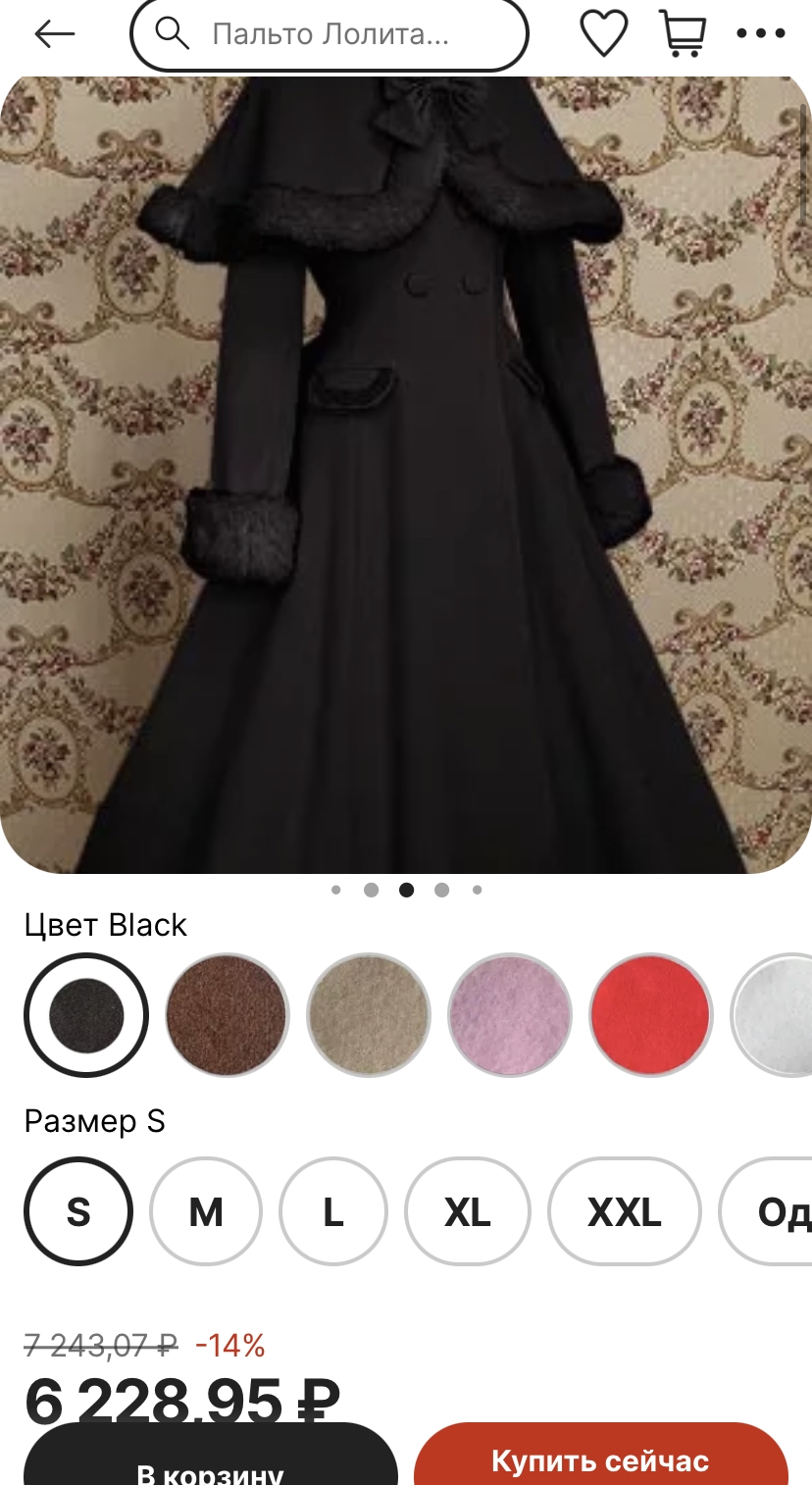Pick the white color swatch
Image resolution: width=812 pixels, height=1485 pixels.
[x=775, y=1014]
